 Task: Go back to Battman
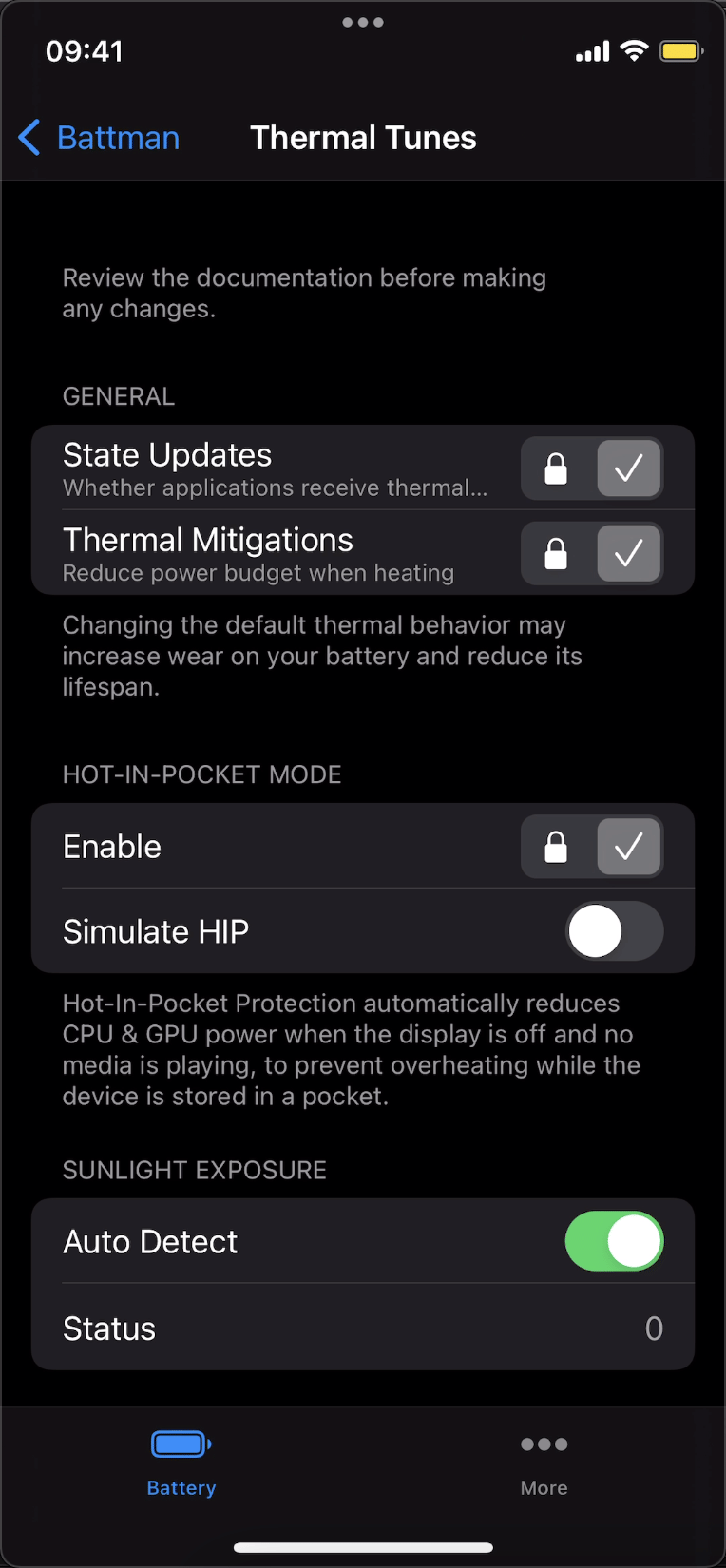tap(100, 138)
